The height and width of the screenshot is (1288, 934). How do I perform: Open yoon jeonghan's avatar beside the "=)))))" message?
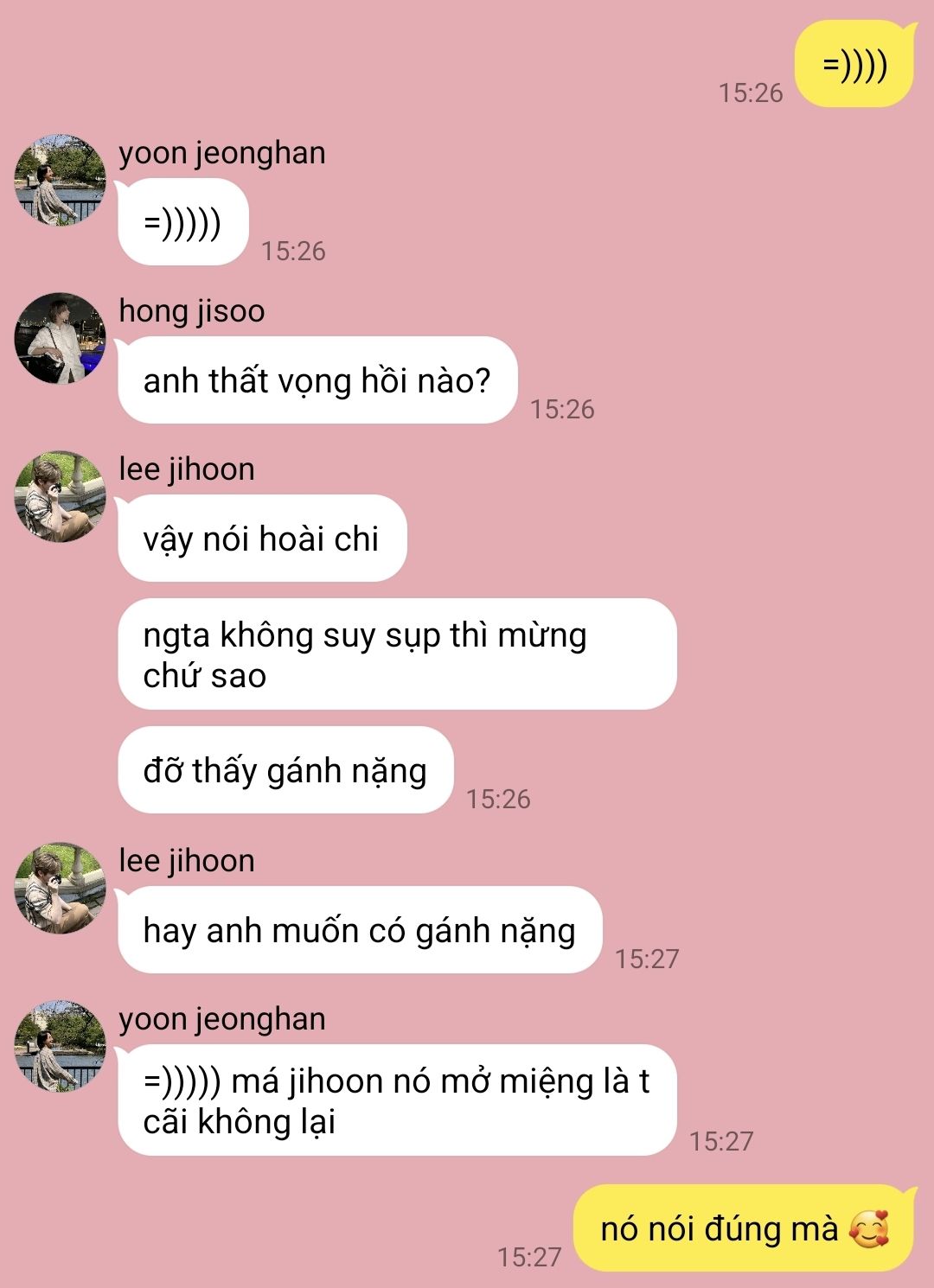coord(60,180)
